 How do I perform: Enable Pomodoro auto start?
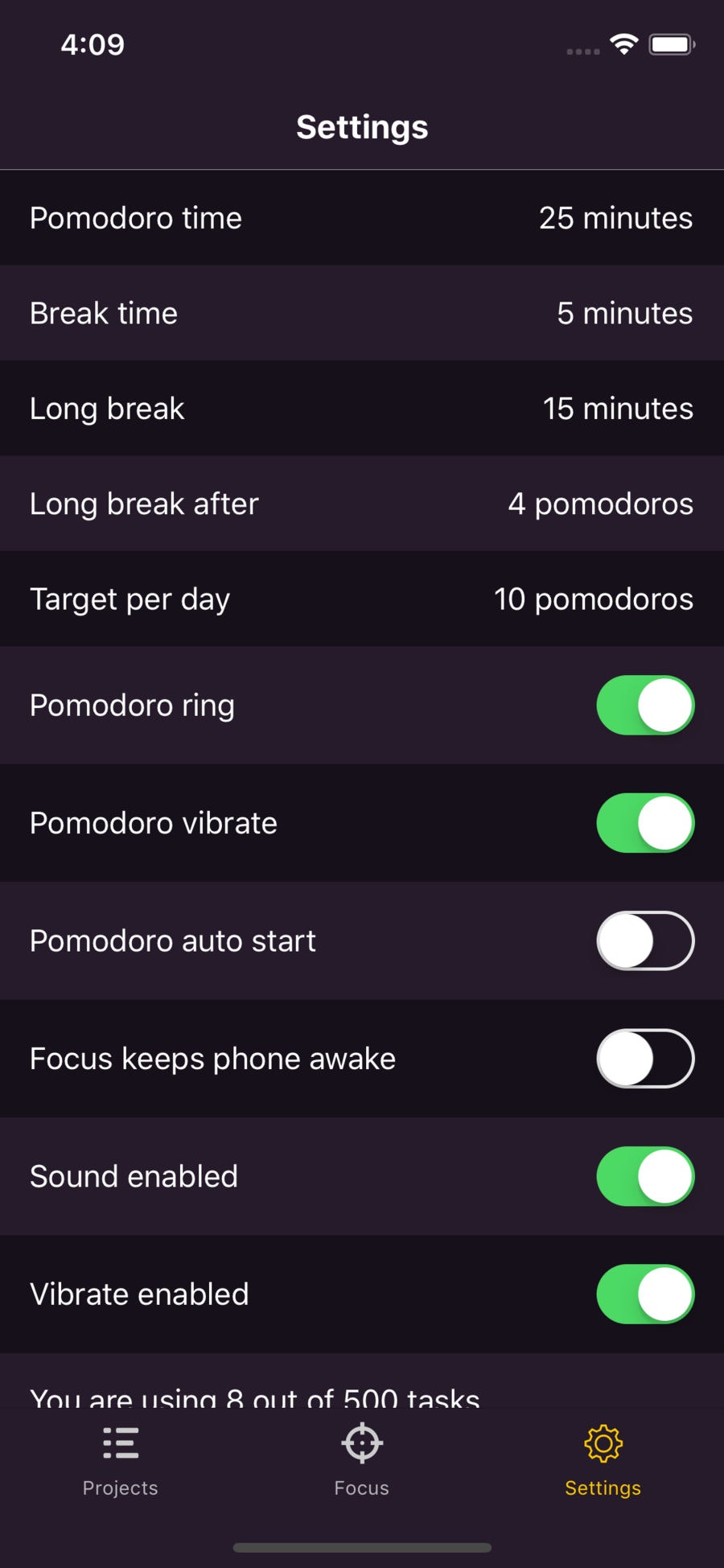point(645,940)
